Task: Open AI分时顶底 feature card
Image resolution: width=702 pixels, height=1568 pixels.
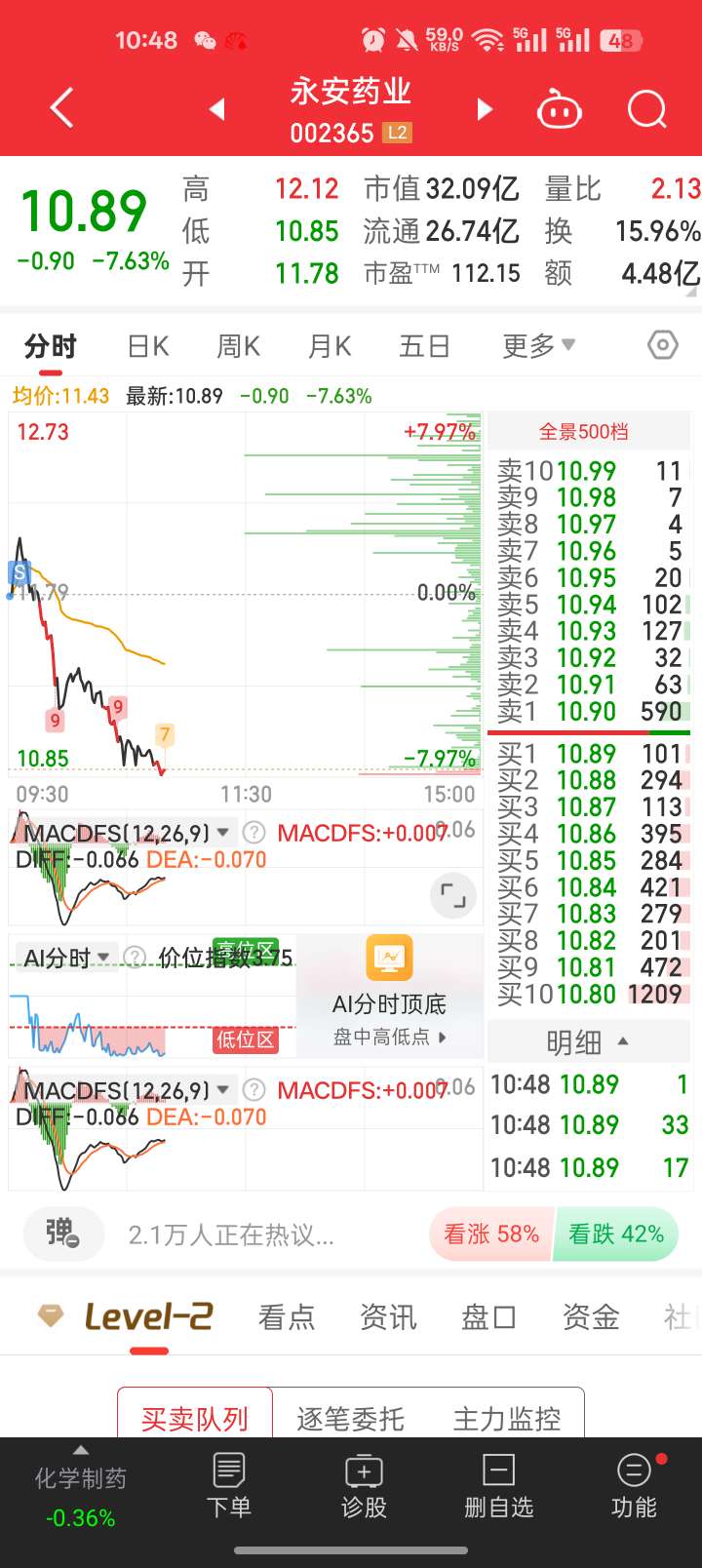Action: click(389, 992)
